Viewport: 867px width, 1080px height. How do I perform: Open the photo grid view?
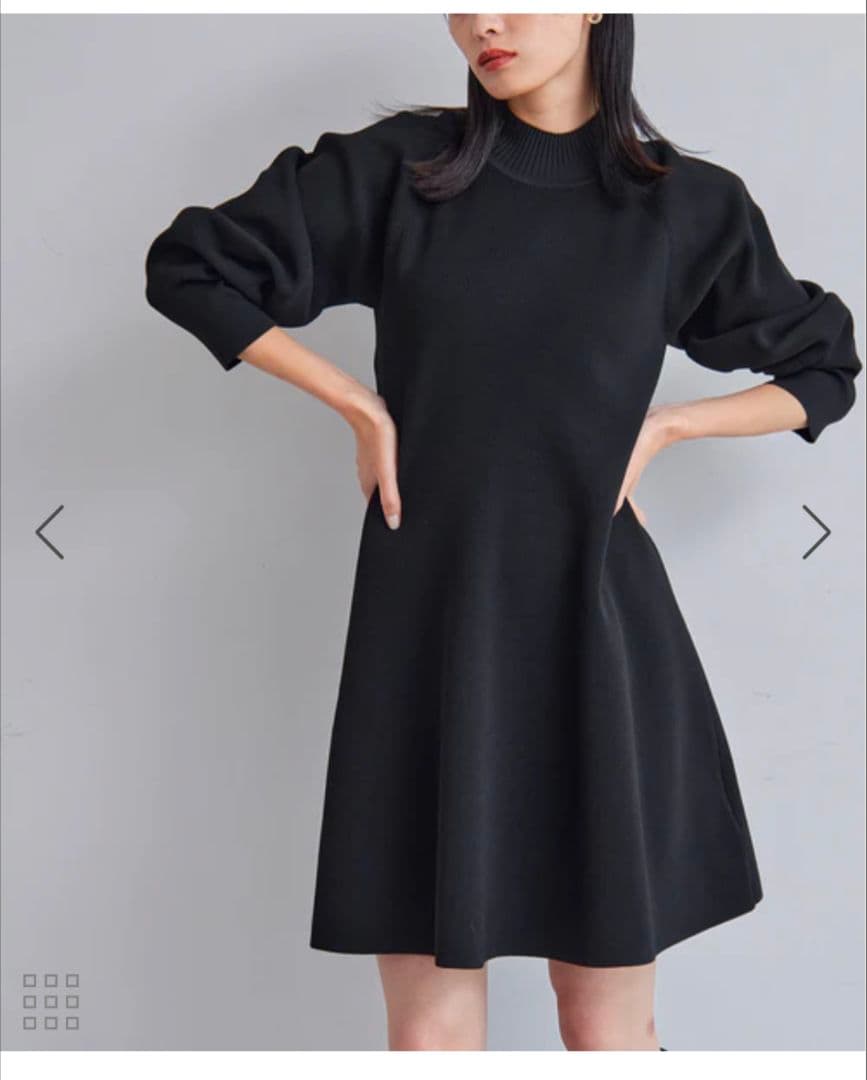pos(51,1001)
